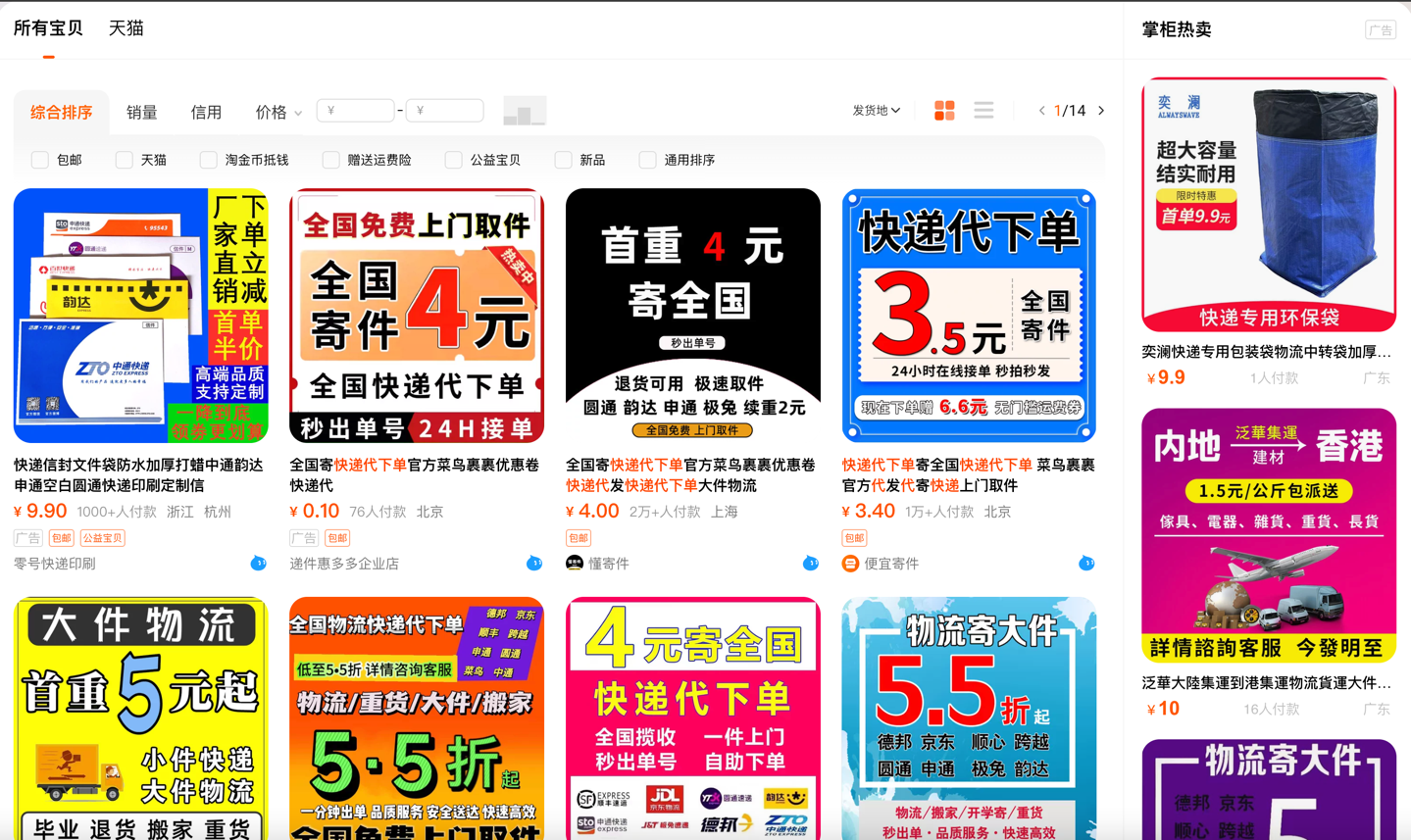Switch to list view layout
This screenshot has height=840, width=1411.
(x=983, y=111)
